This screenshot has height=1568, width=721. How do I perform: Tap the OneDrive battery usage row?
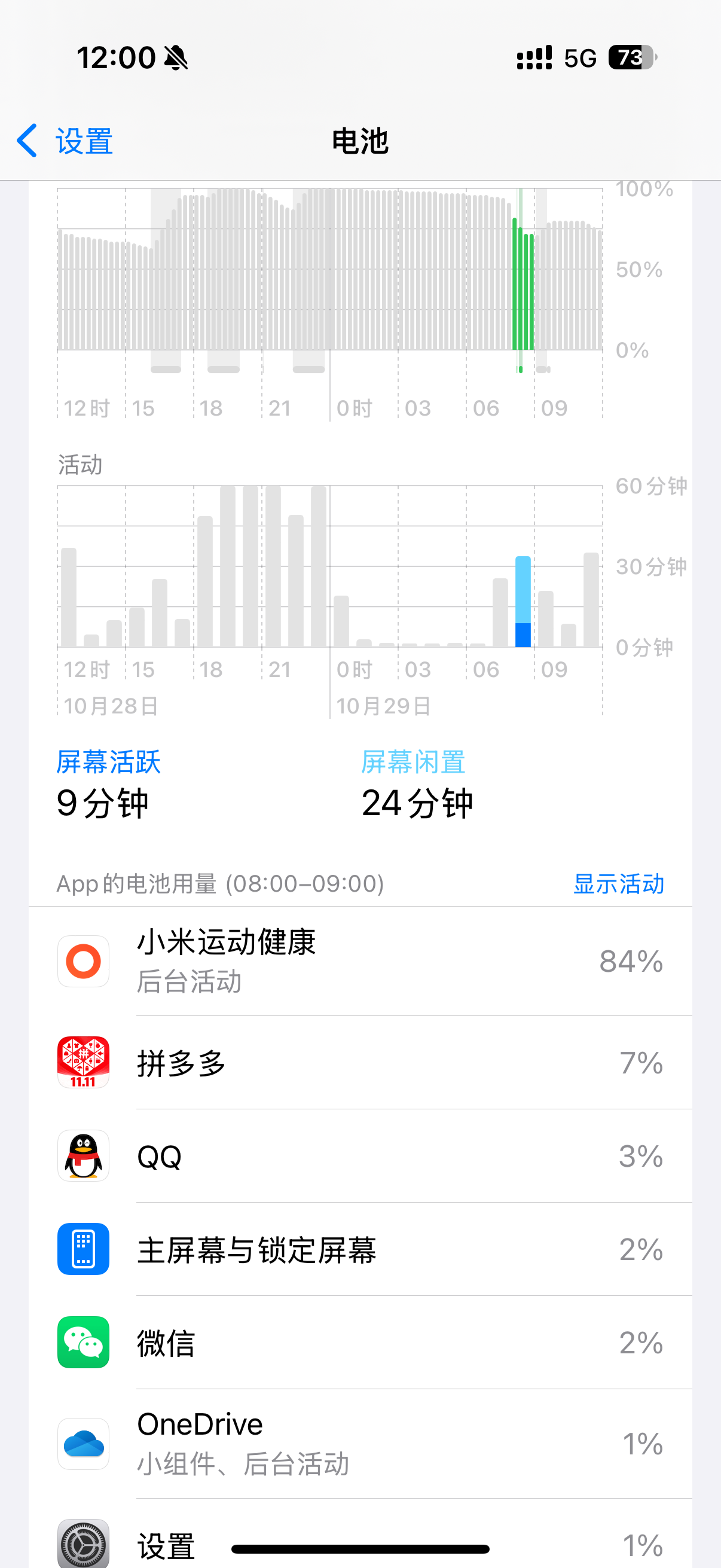click(360, 1443)
